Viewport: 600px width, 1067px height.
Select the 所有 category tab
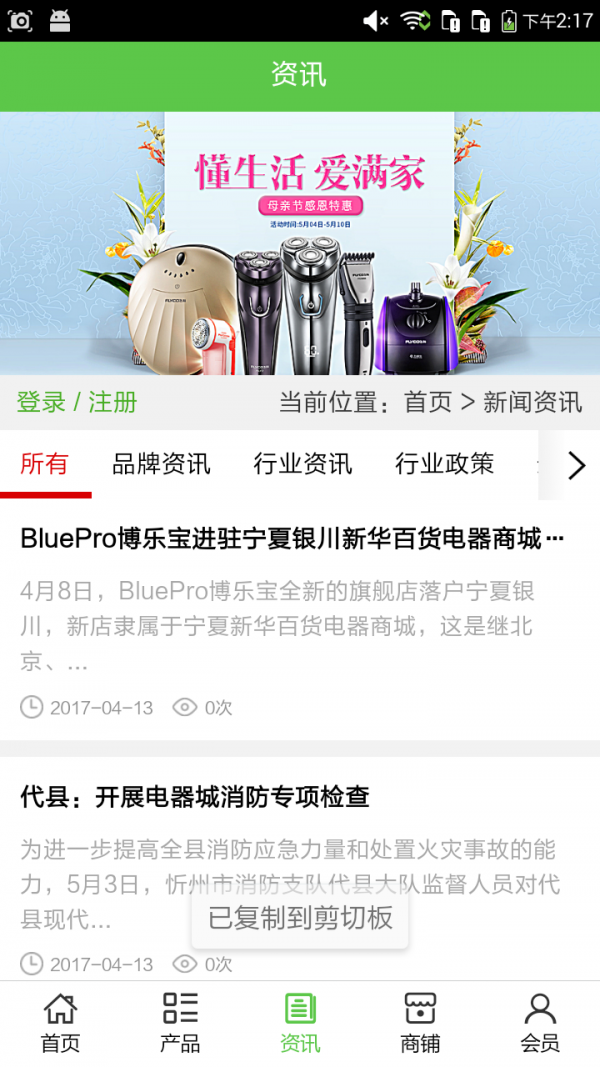tap(45, 464)
